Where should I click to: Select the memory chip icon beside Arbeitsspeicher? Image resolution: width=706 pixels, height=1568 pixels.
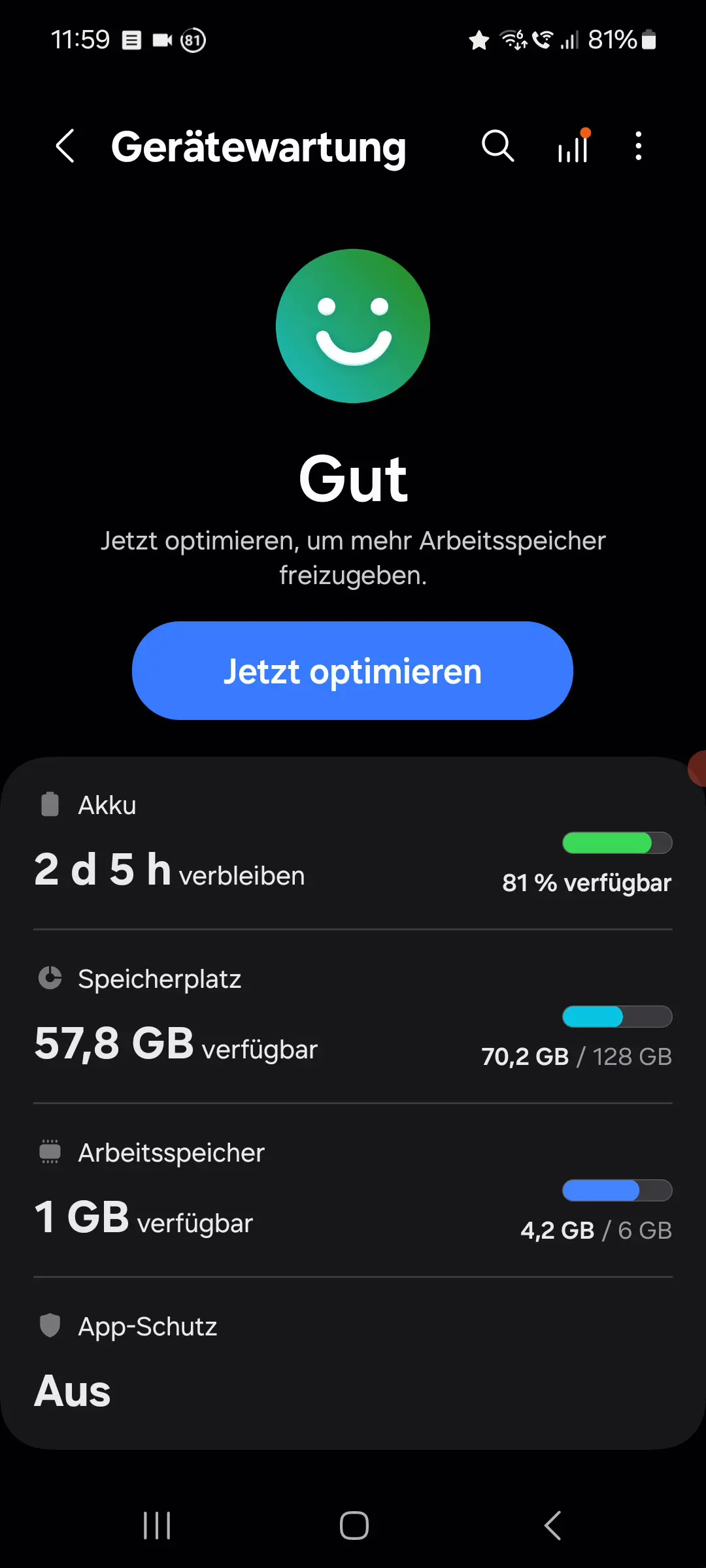pos(49,1152)
